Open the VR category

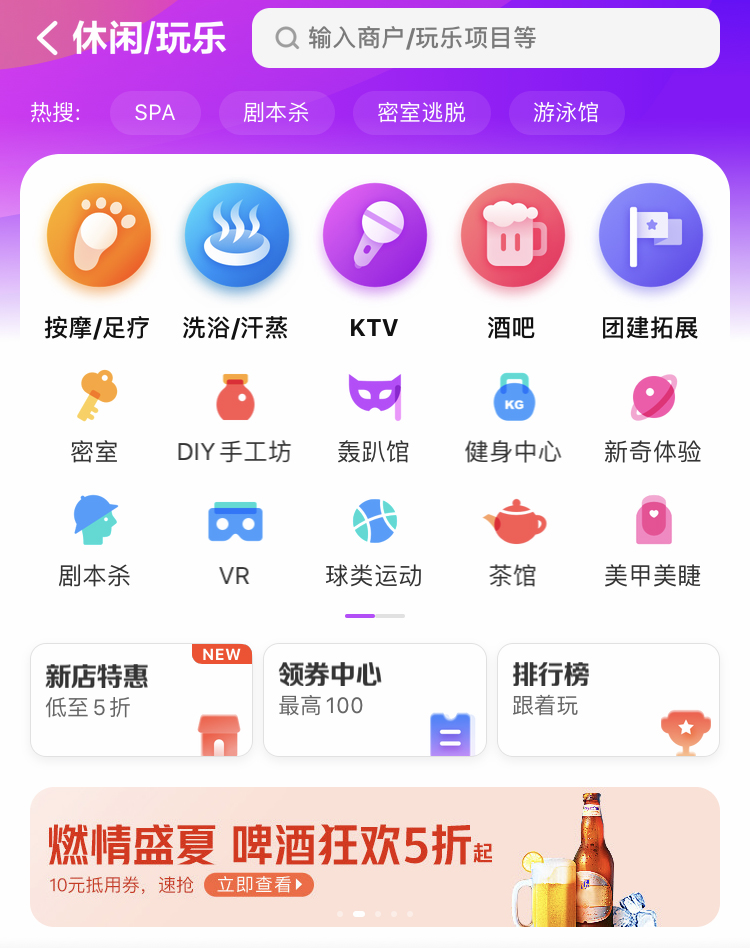234,541
